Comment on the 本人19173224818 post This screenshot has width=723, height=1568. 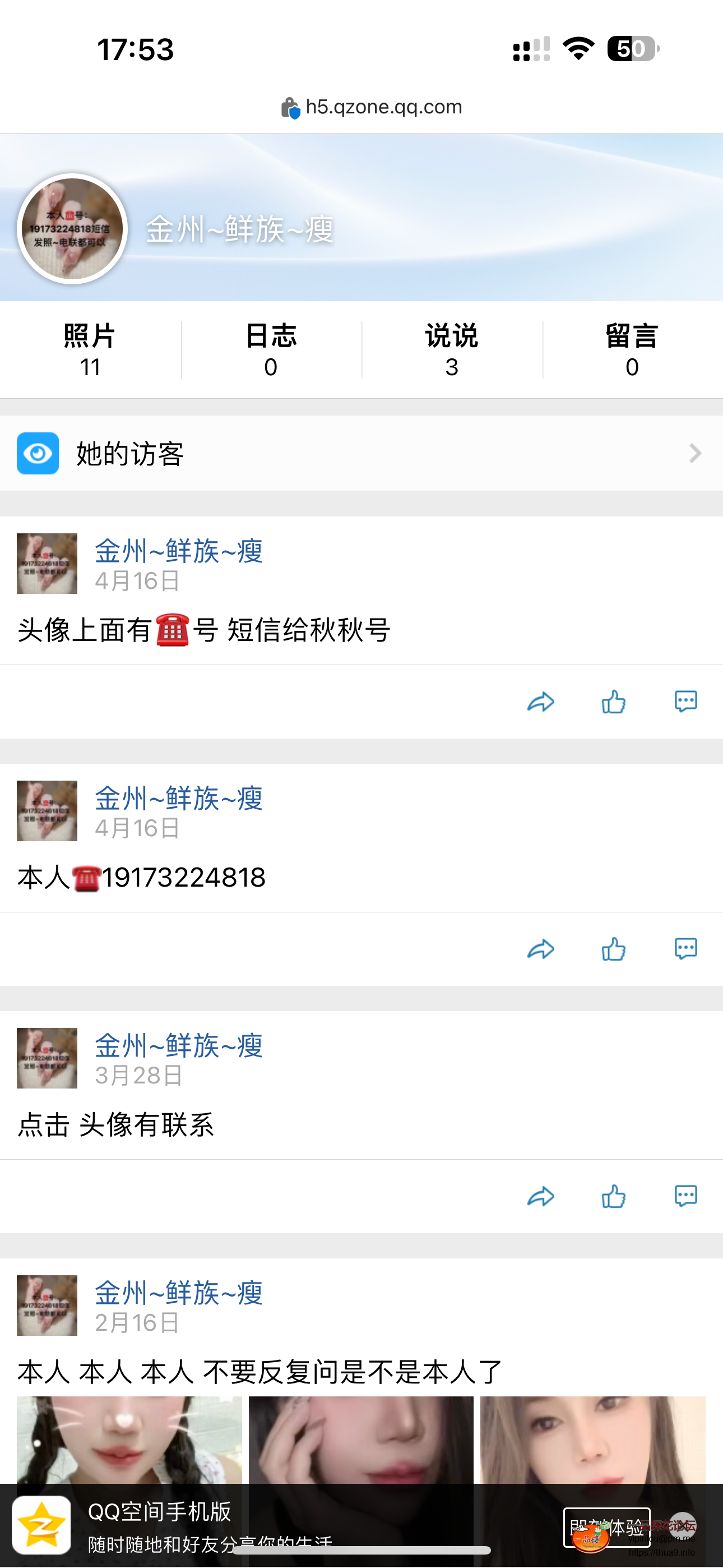click(x=684, y=949)
